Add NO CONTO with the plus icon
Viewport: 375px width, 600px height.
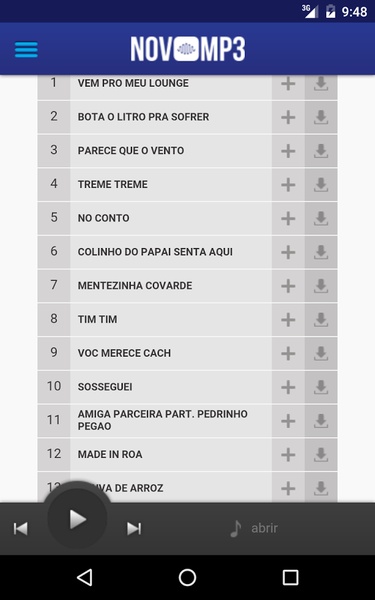click(288, 218)
